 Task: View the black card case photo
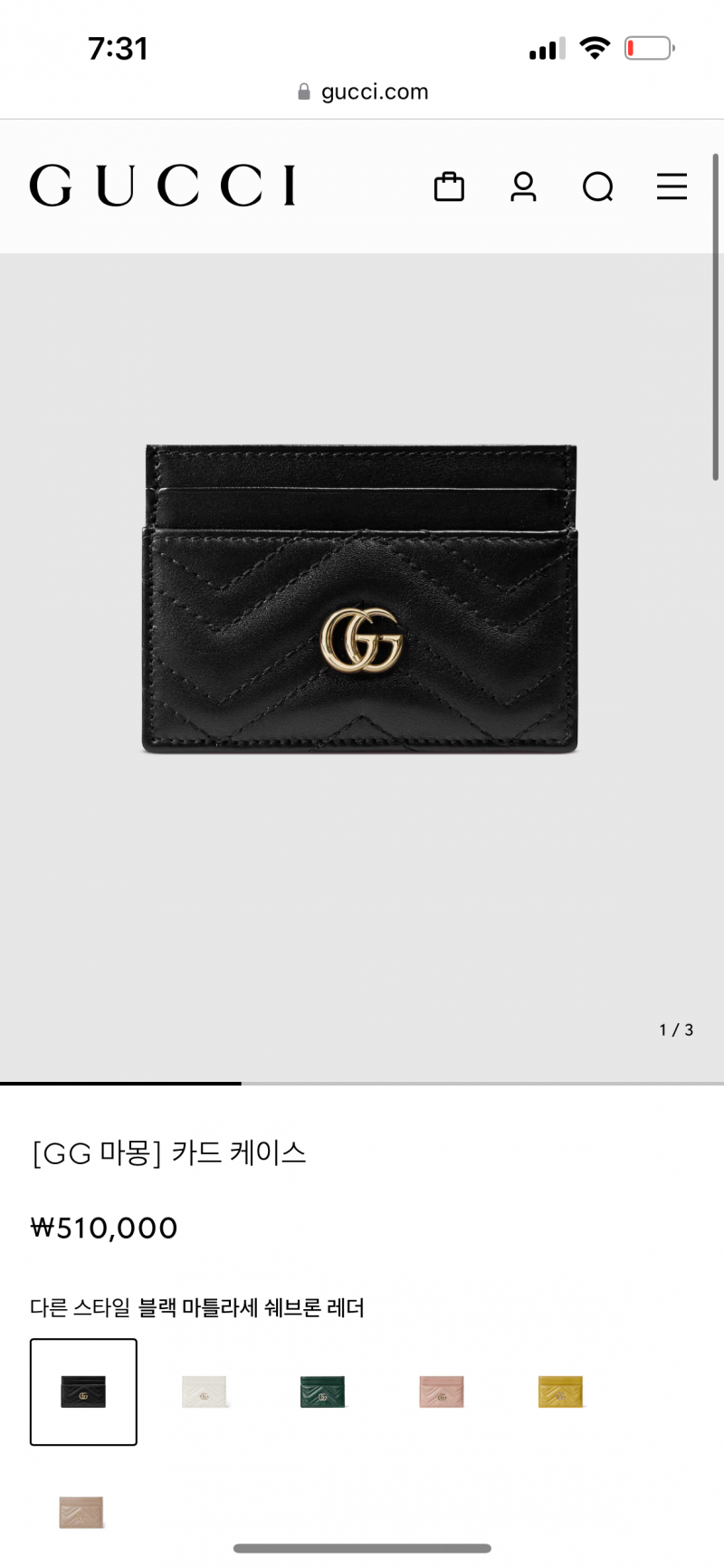pyautogui.click(x=360, y=599)
